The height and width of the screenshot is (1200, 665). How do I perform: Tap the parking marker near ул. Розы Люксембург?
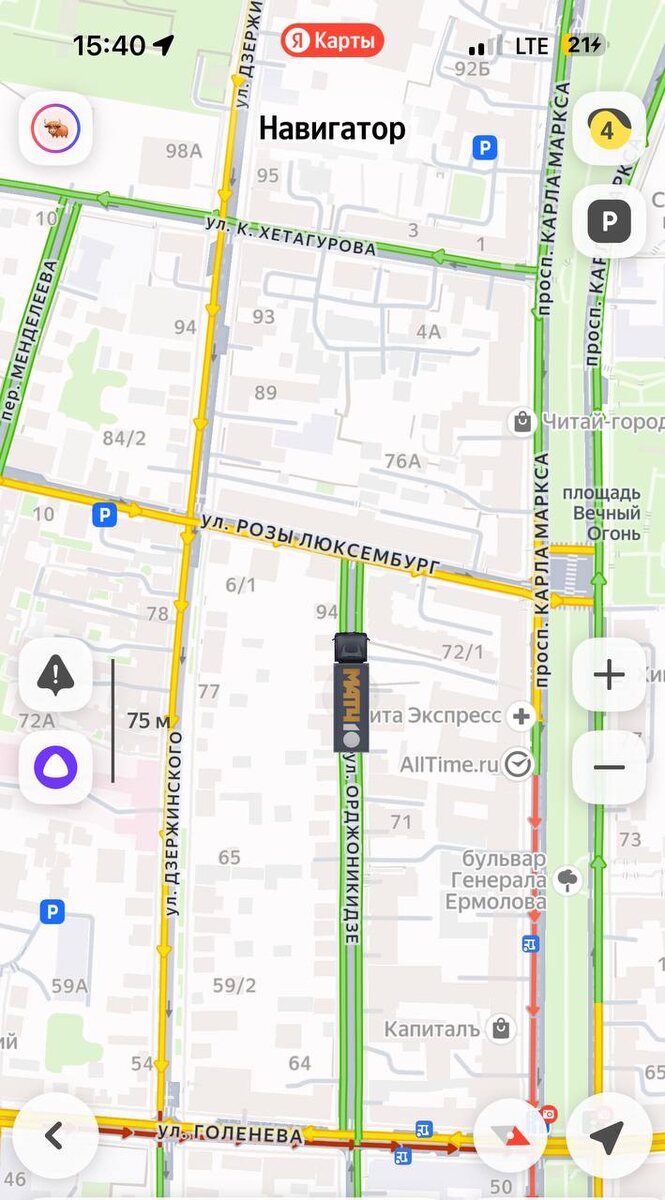[104, 515]
